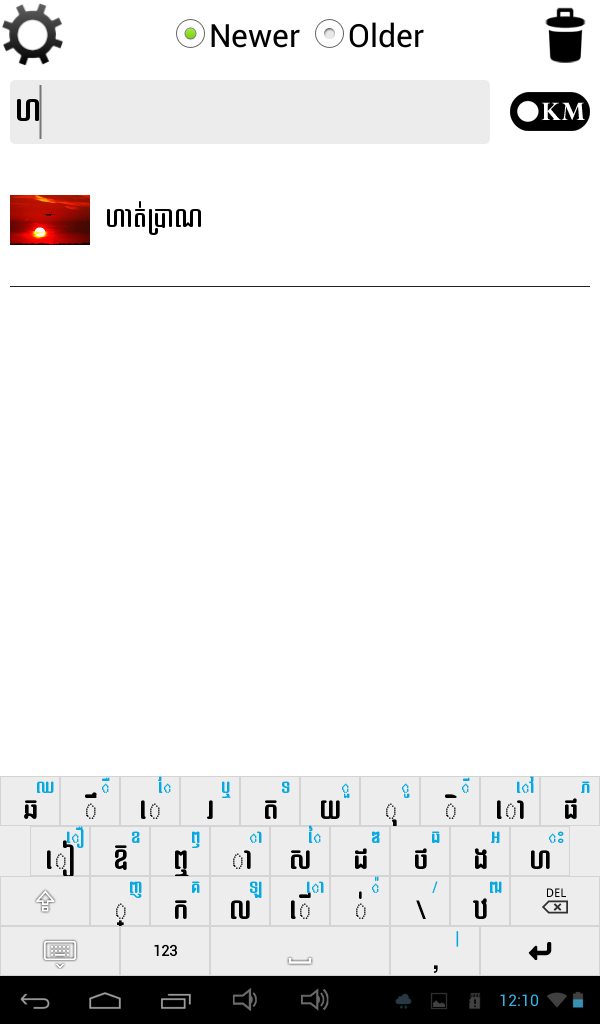Viewport: 600px width, 1024px height.
Task: Tap the keyboard shift key
Action: [45, 901]
